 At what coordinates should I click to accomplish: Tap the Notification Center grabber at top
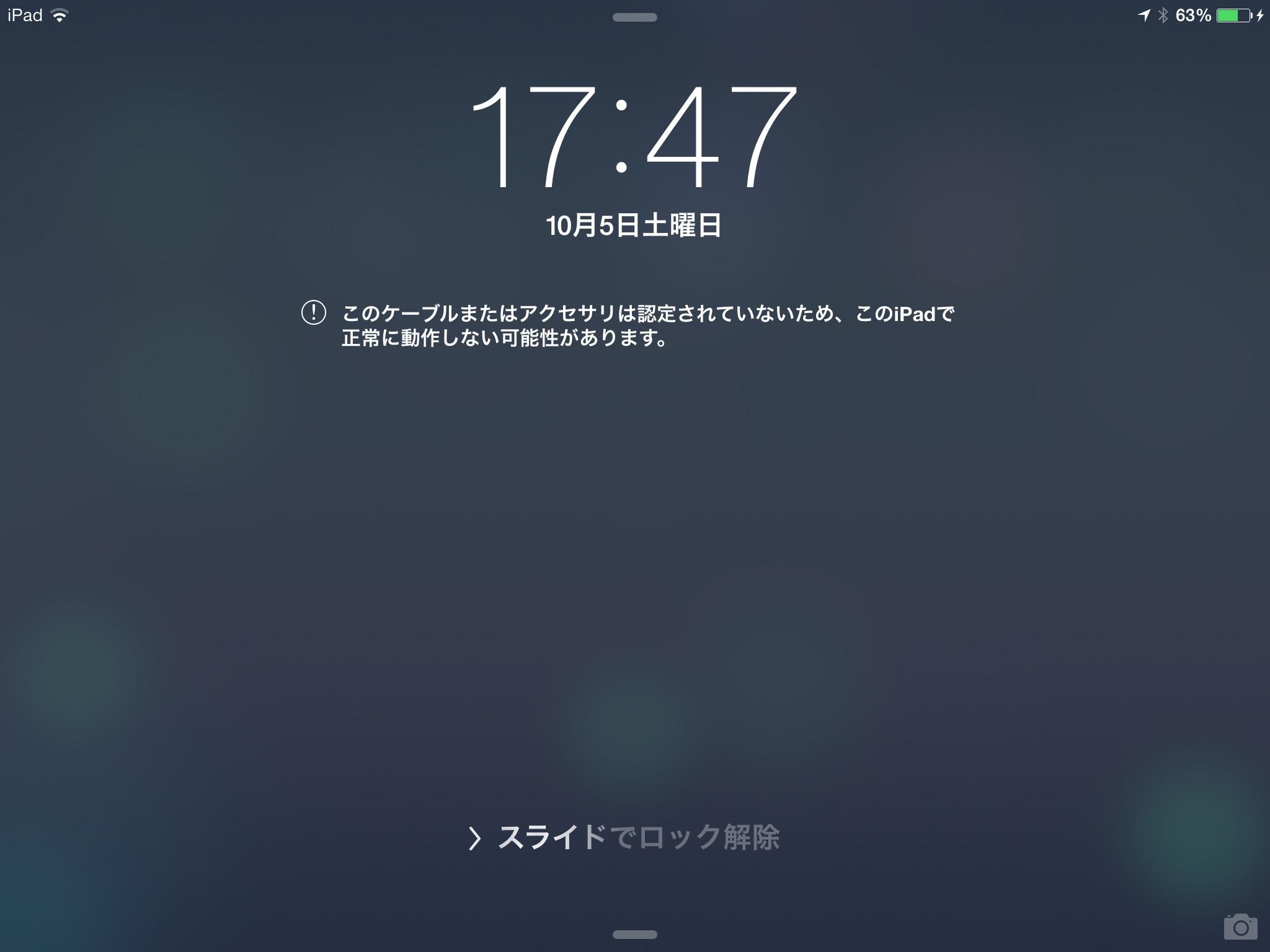[634, 18]
